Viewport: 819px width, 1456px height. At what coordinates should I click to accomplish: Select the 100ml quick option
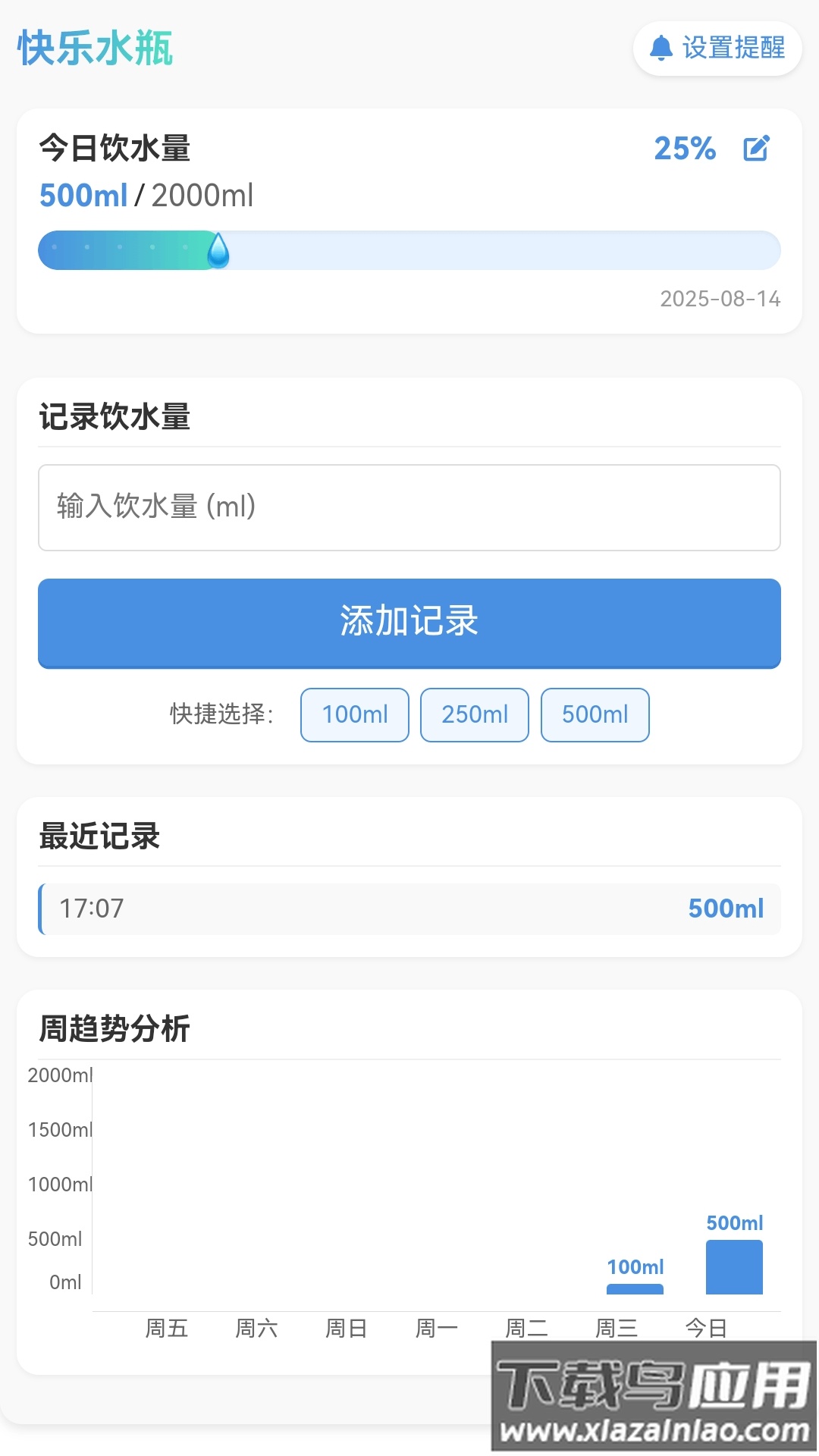(353, 714)
